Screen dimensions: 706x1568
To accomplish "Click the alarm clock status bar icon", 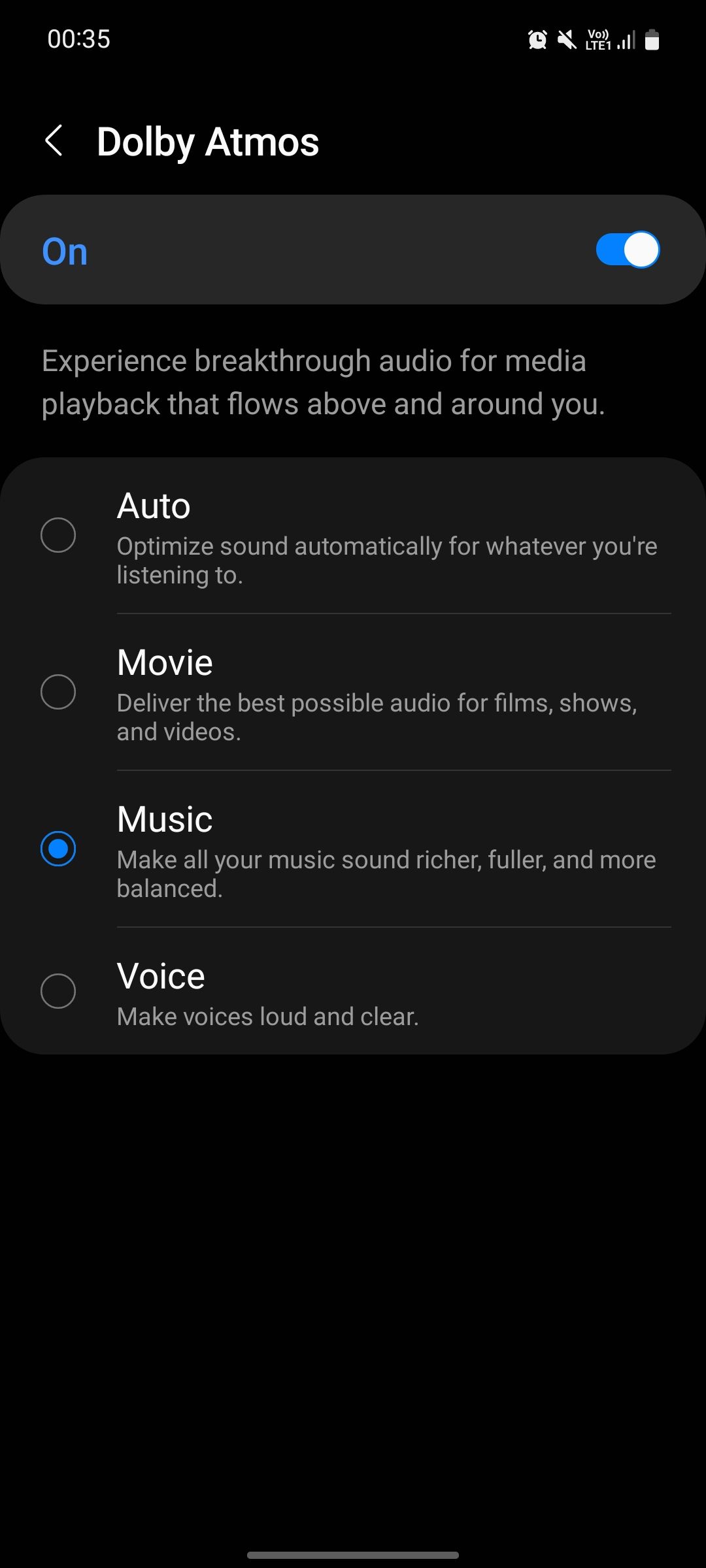I will (x=536, y=39).
